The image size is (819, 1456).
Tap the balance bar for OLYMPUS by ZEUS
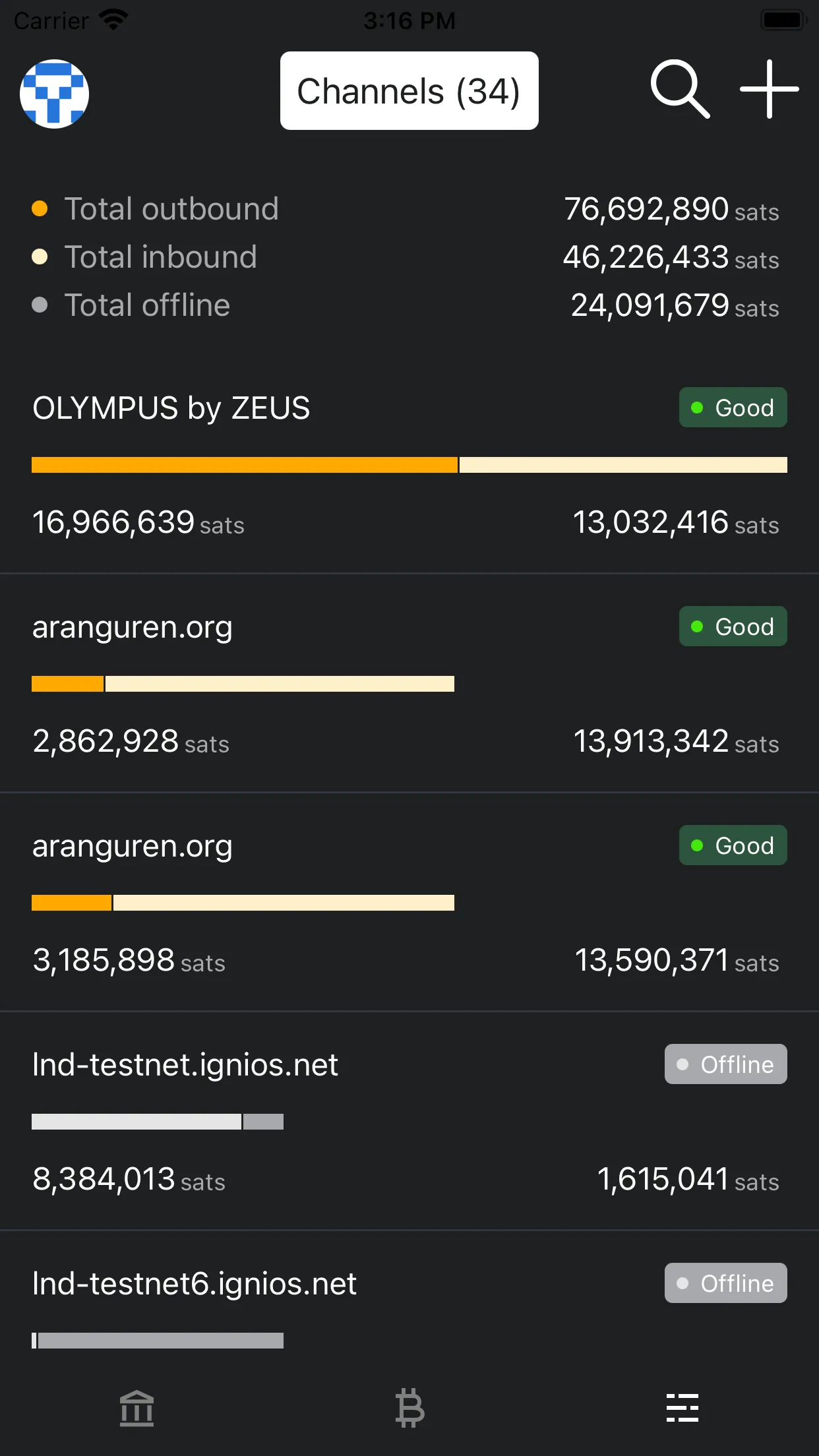pyautogui.click(x=409, y=465)
